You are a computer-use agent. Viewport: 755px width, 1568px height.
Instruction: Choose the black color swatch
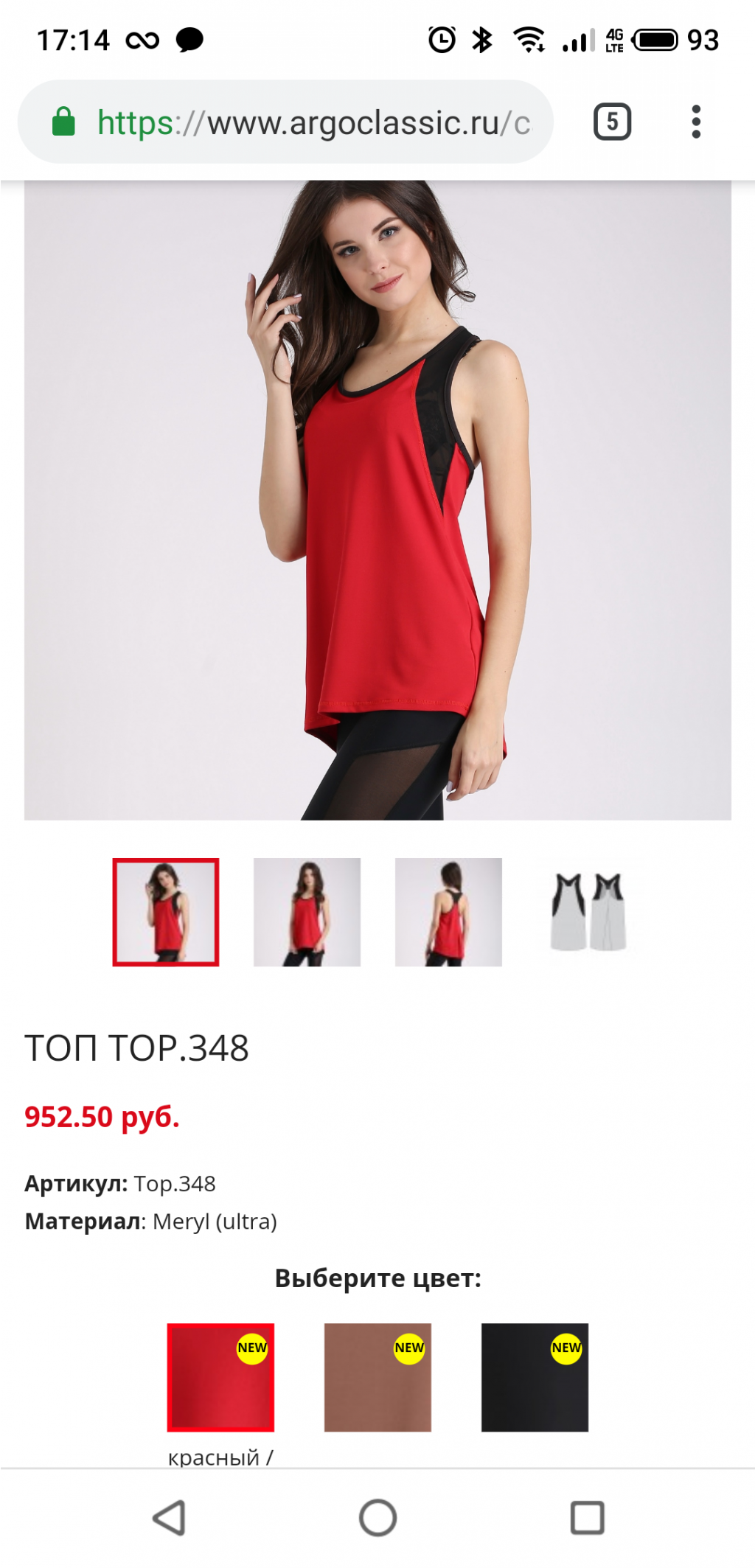pyautogui.click(x=535, y=1377)
